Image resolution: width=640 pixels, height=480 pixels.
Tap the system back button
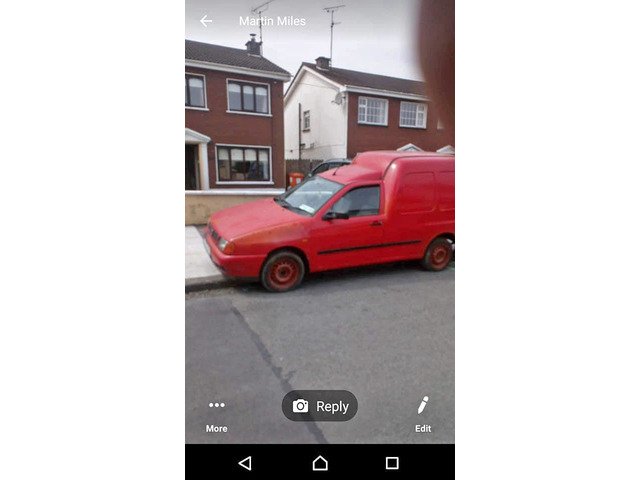coord(245,463)
